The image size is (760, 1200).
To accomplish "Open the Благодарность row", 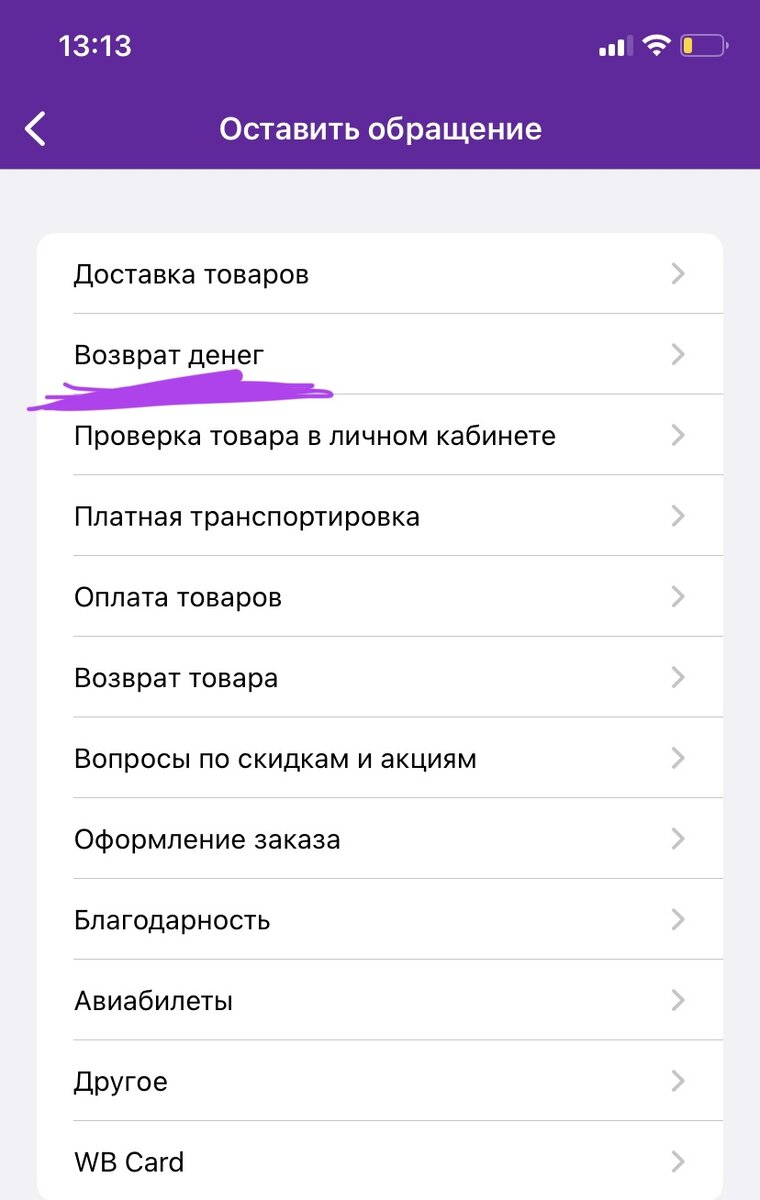I will point(380,920).
